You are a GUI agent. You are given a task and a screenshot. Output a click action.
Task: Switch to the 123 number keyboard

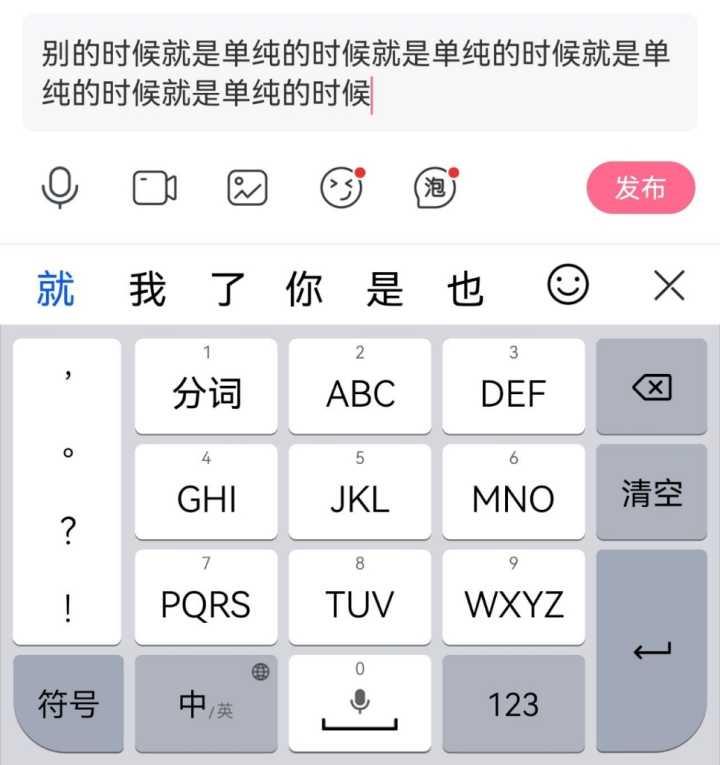(x=514, y=704)
